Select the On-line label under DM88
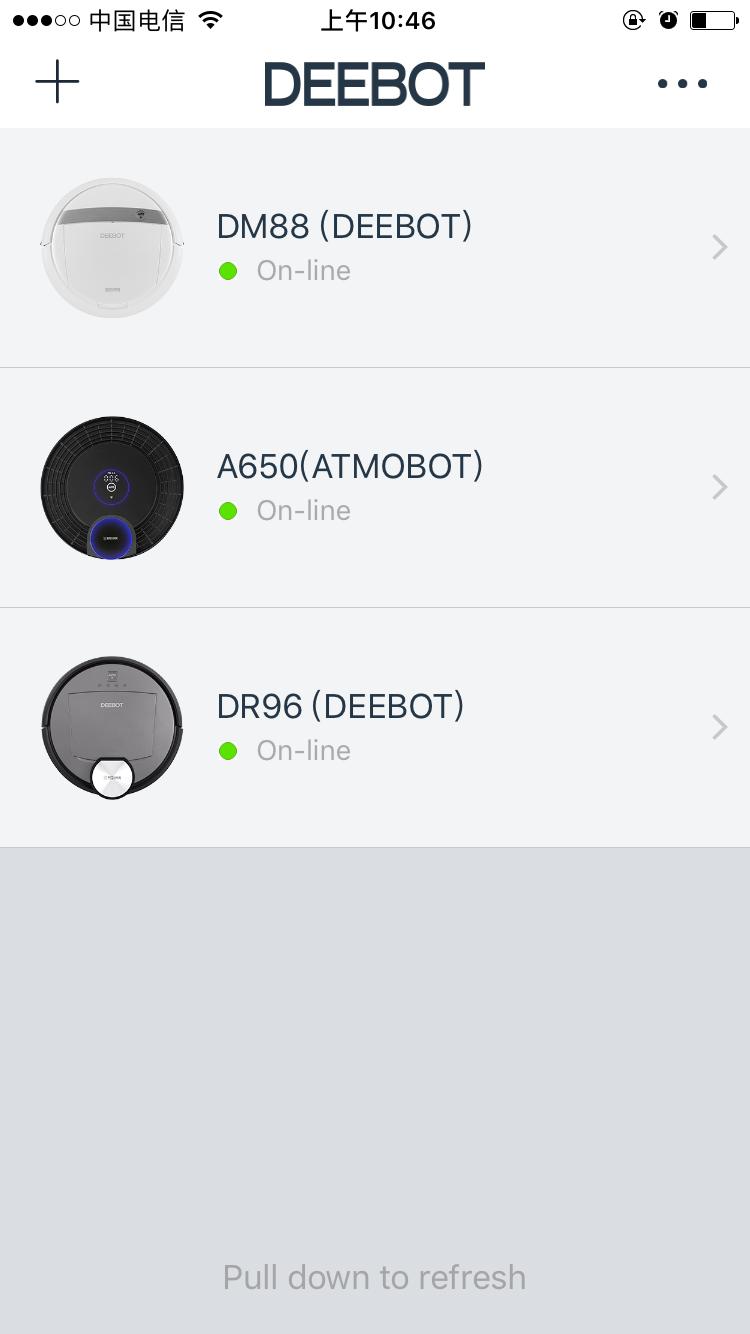 [x=303, y=270]
